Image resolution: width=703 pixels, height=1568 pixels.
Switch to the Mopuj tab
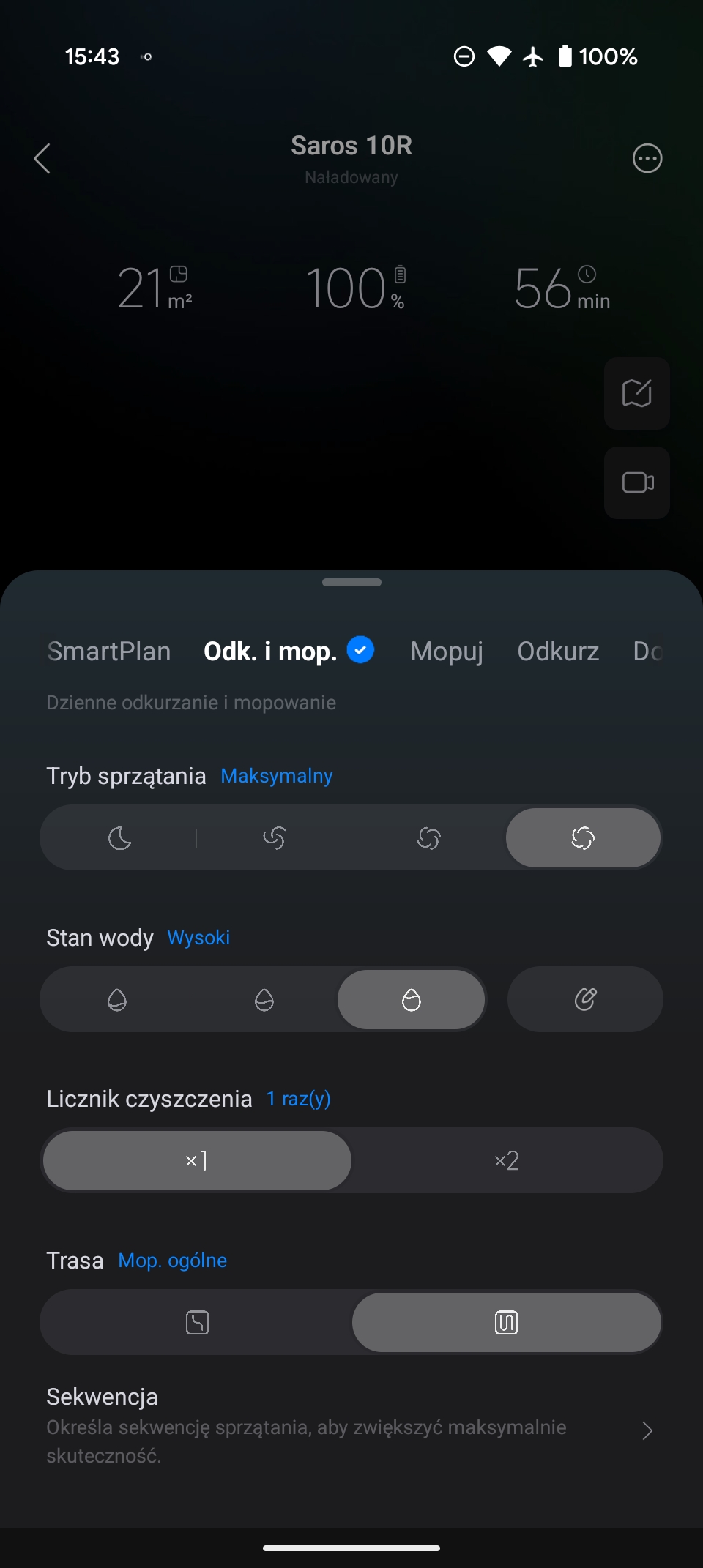pos(447,651)
